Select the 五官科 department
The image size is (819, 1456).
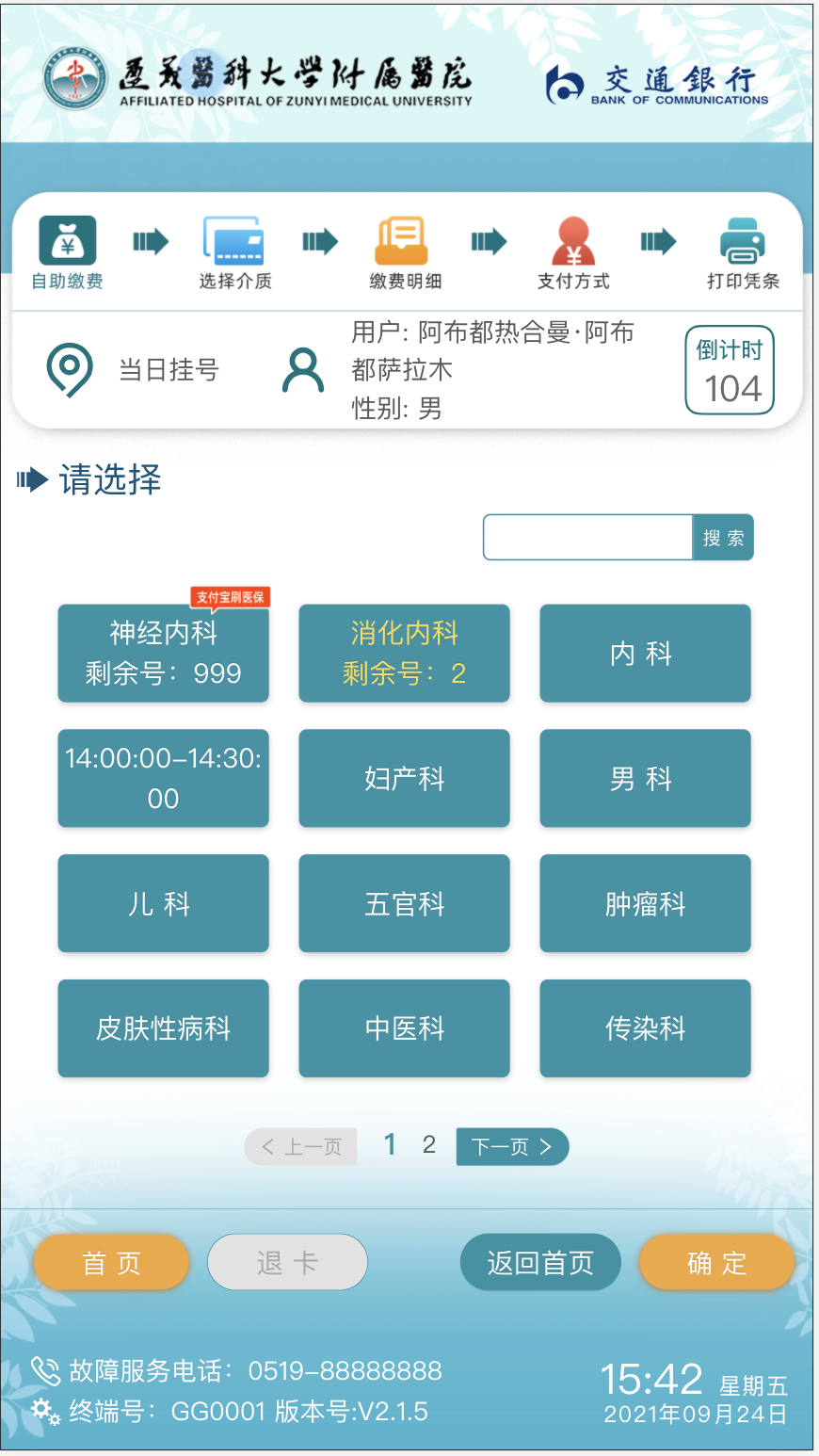404,904
